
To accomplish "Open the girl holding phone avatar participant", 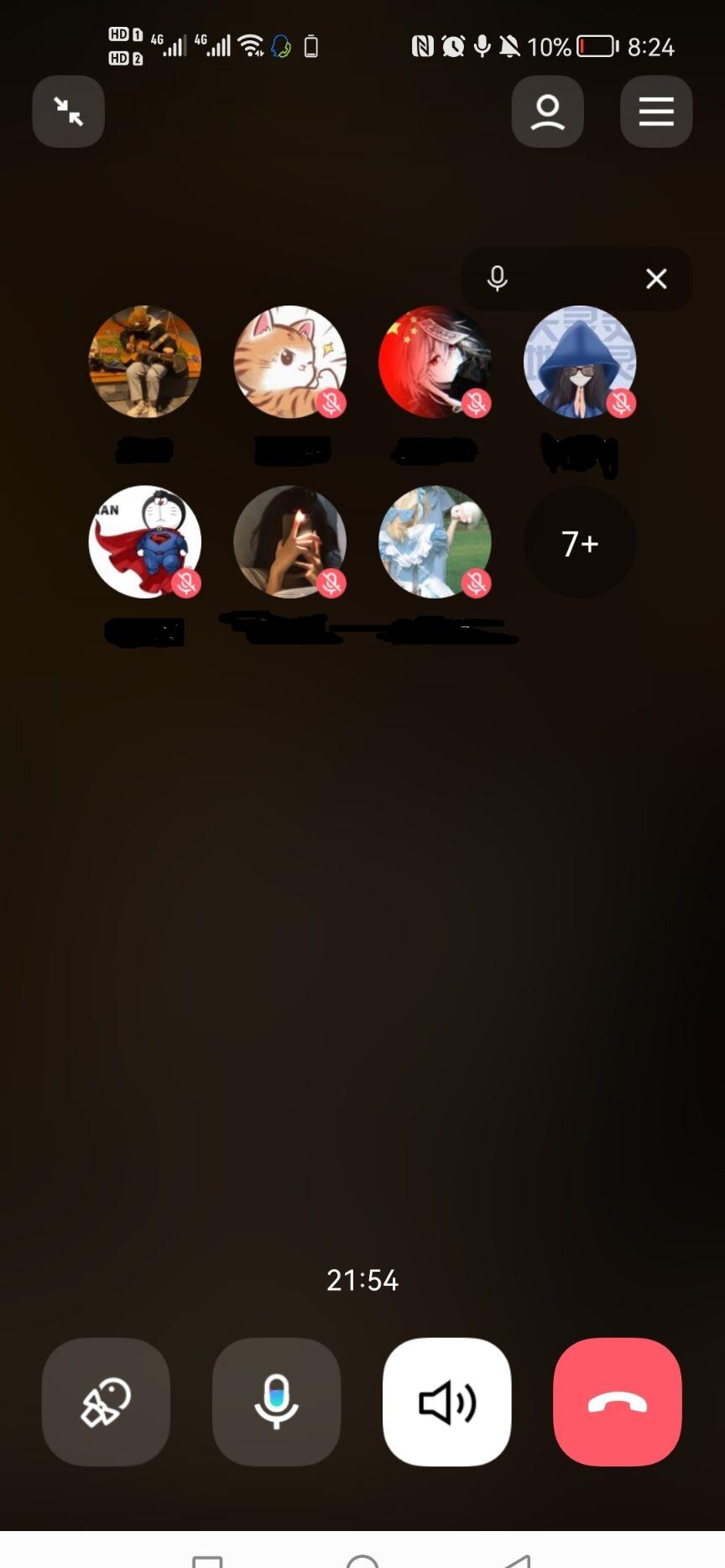I will [x=289, y=542].
